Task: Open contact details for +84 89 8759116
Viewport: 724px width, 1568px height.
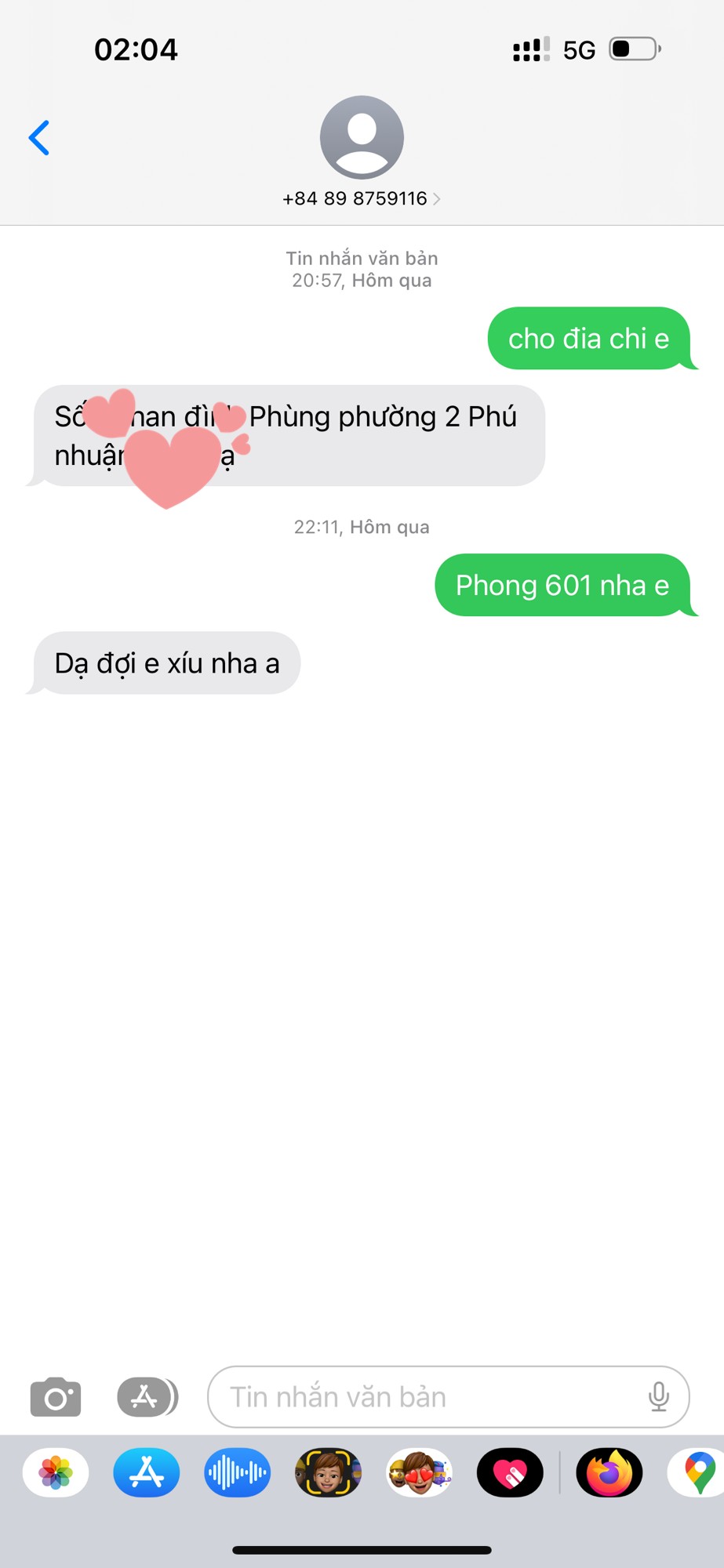Action: pos(362,198)
